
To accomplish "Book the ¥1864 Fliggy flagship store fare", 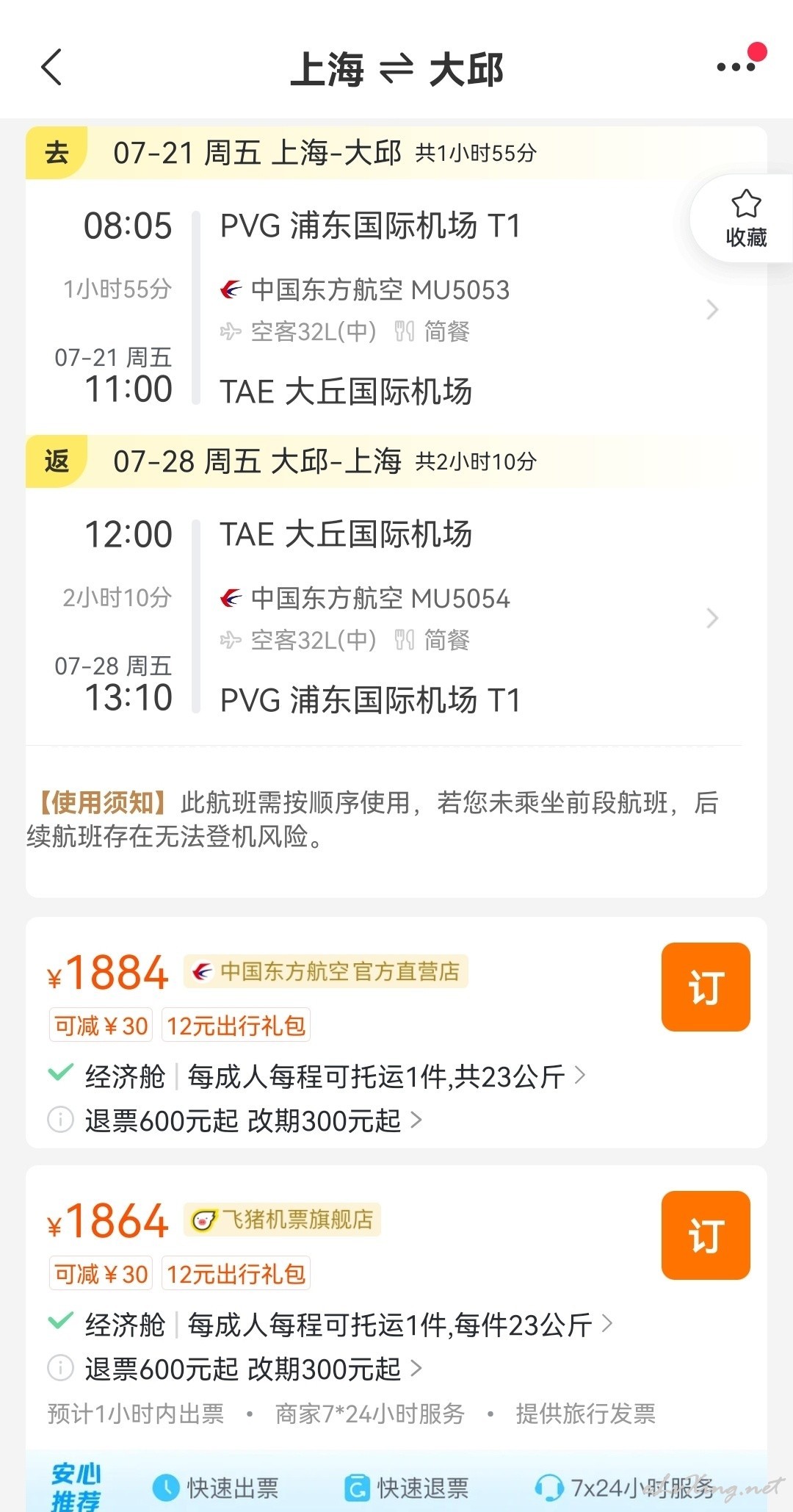I will click(x=706, y=1235).
